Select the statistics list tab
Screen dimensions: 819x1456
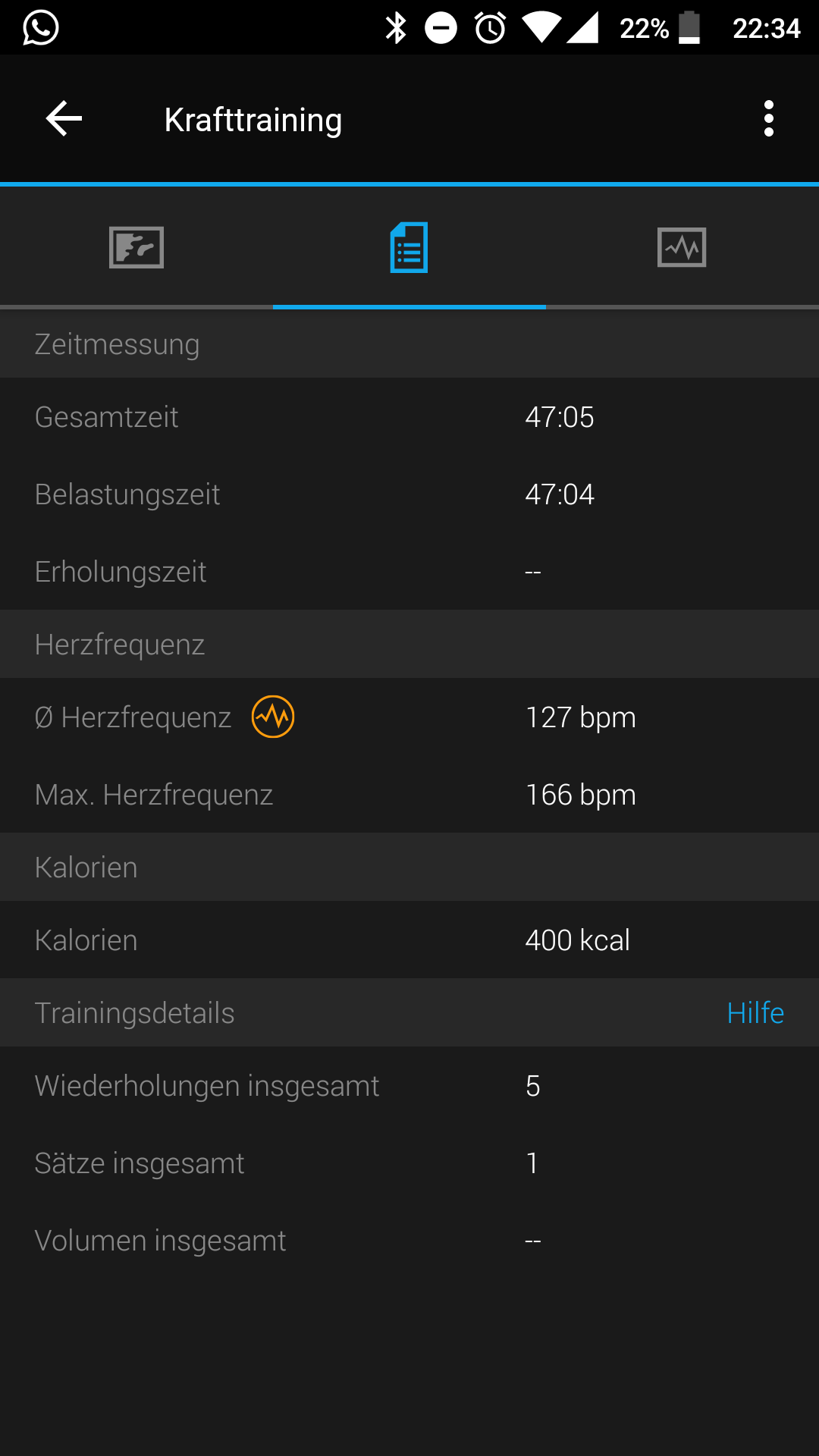pos(409,247)
